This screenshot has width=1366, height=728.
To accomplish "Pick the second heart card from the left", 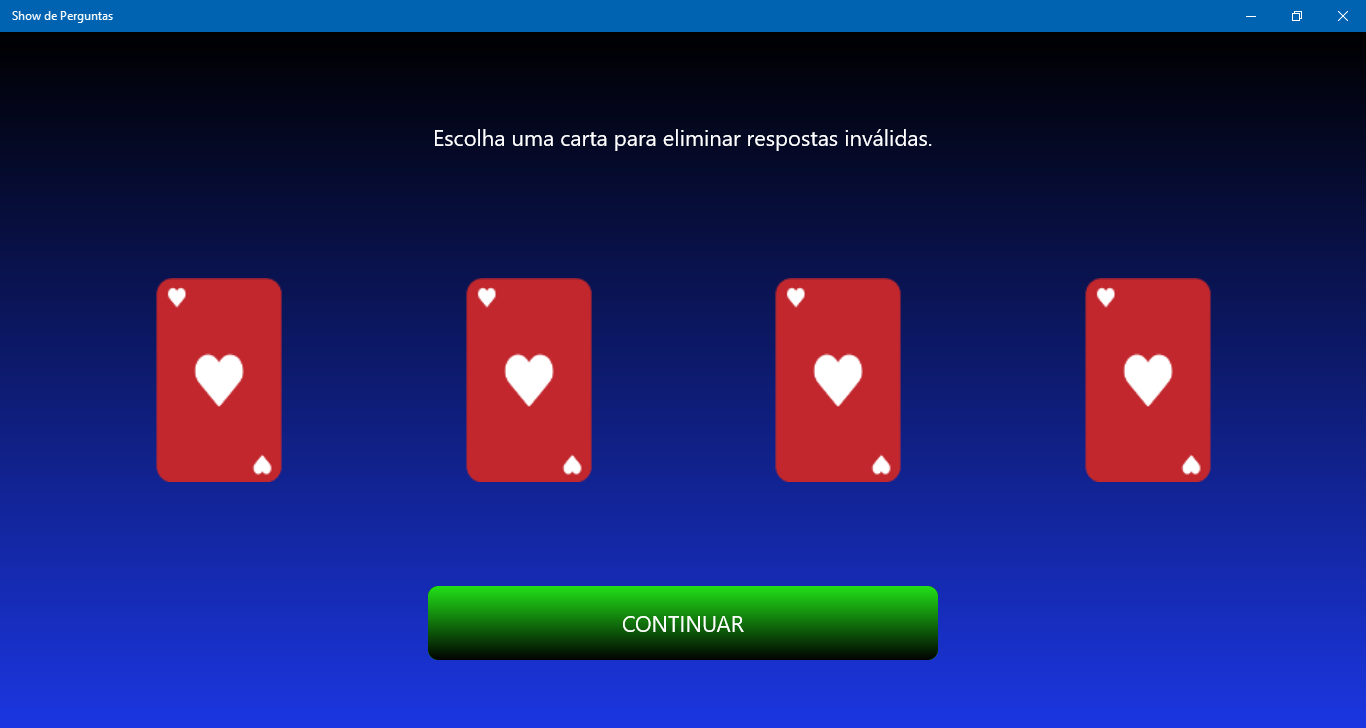I will 529,380.
